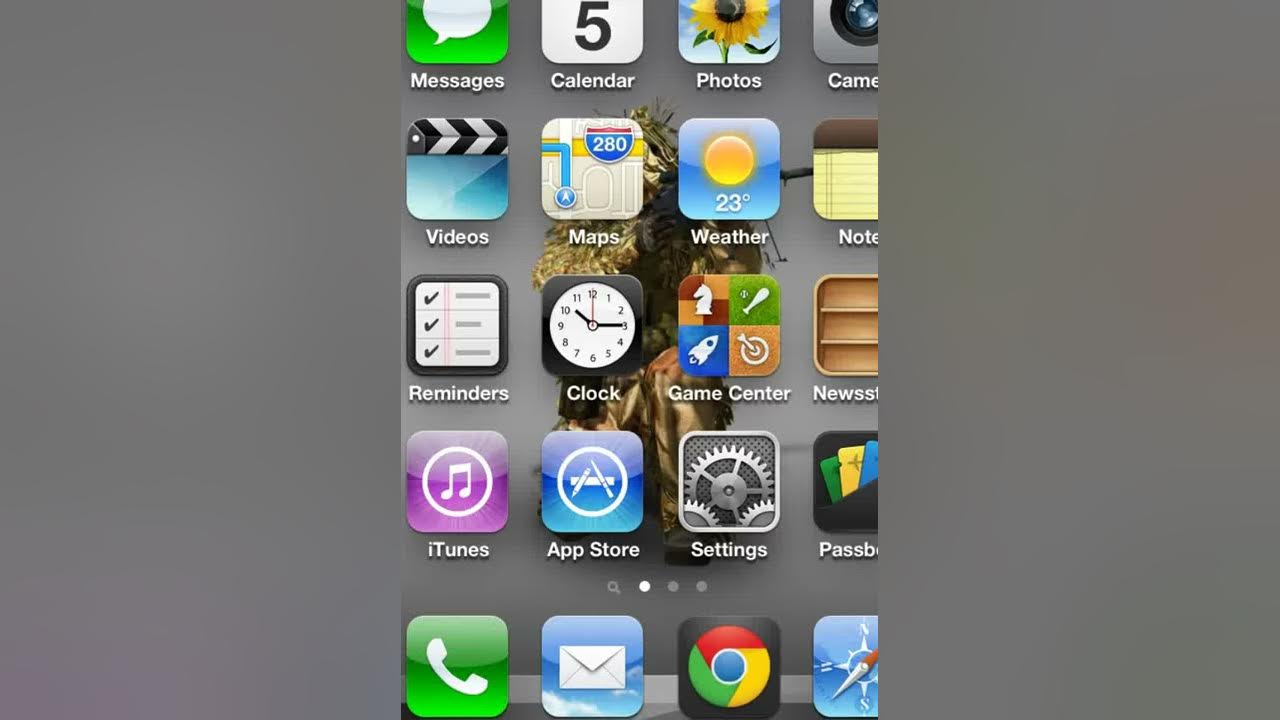
Task: Open Mail from the dock
Action: click(x=592, y=666)
